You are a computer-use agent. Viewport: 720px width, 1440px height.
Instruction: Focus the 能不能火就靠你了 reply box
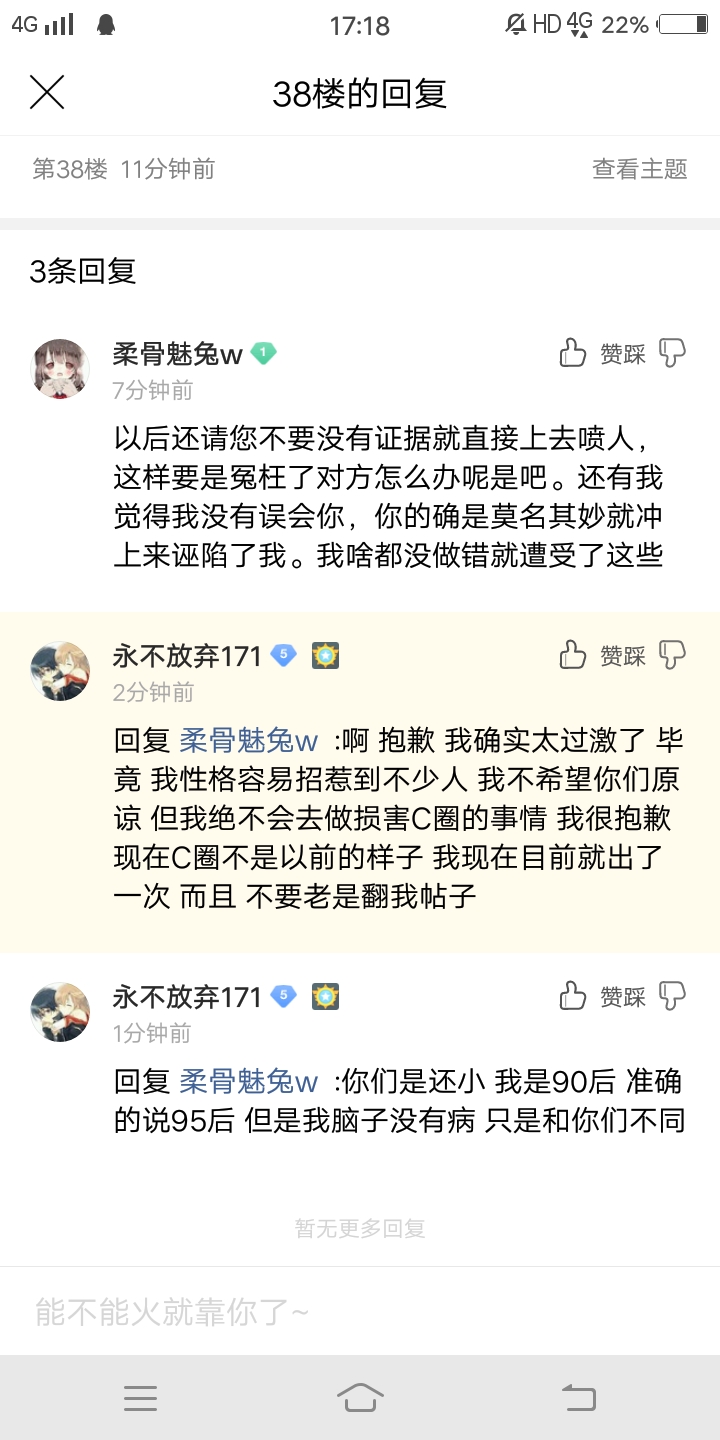pyautogui.click(x=360, y=1311)
